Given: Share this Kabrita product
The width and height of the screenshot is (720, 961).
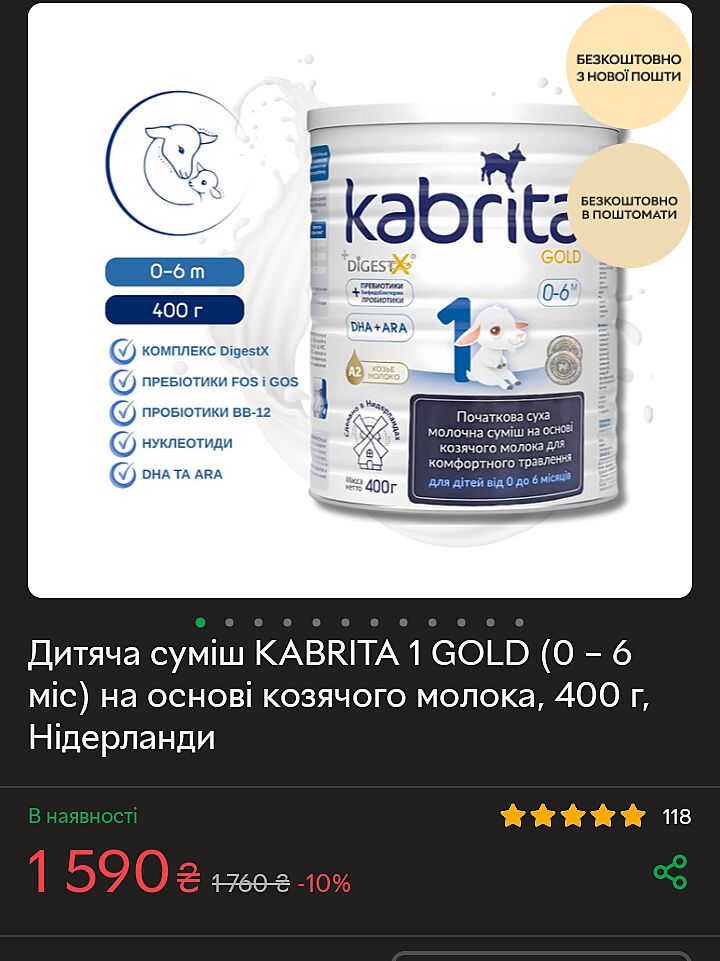Looking at the screenshot, I should click(670, 872).
